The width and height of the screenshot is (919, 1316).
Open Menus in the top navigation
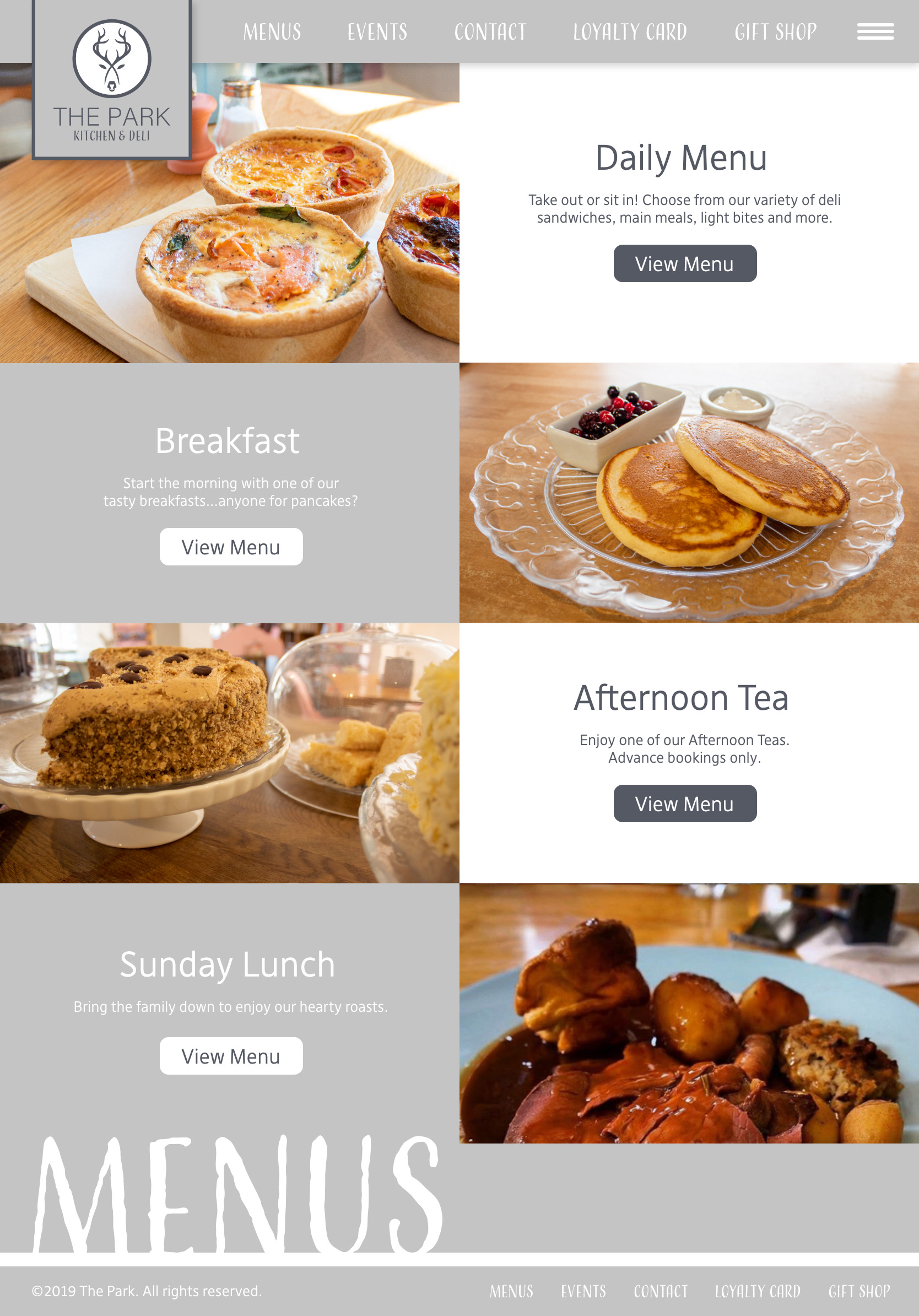coord(272,32)
